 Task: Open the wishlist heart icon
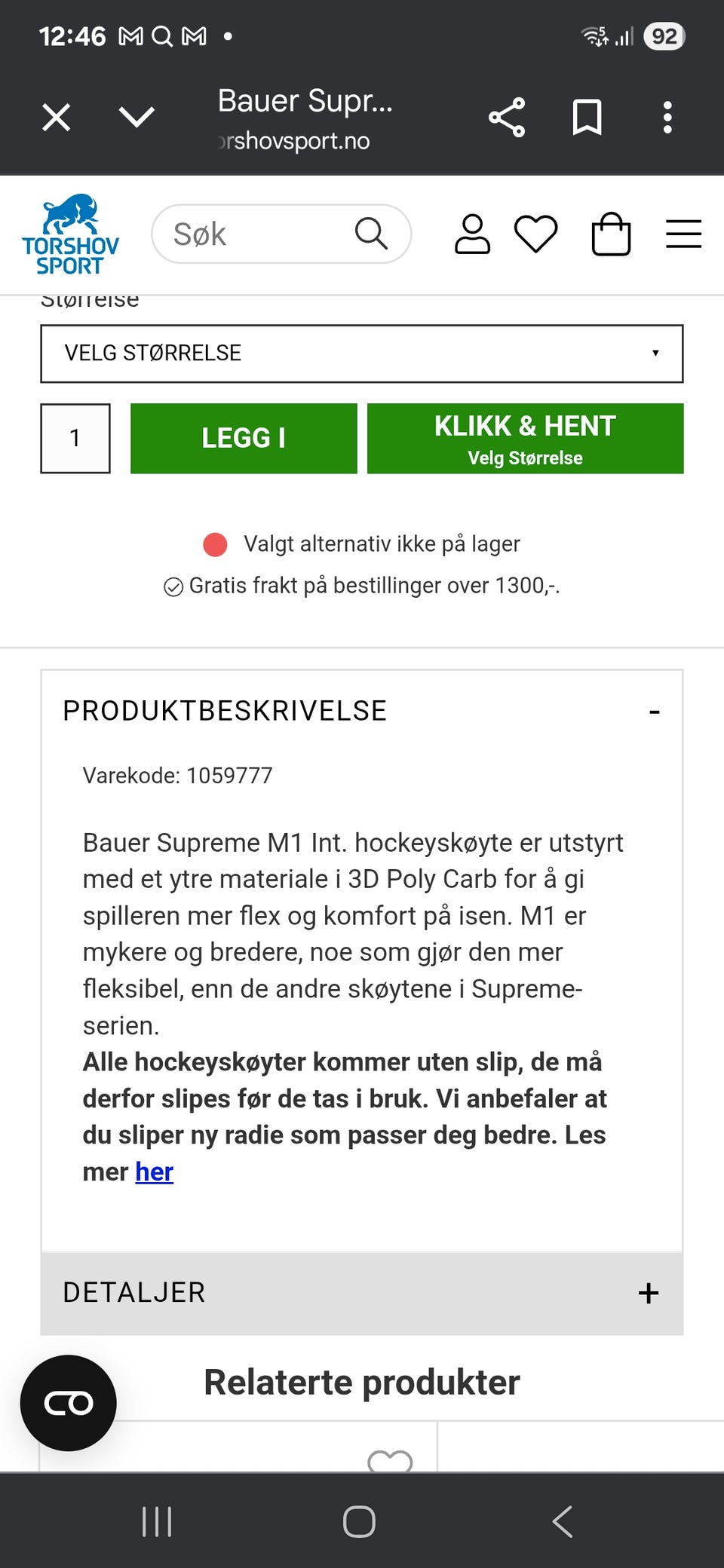[x=535, y=234]
